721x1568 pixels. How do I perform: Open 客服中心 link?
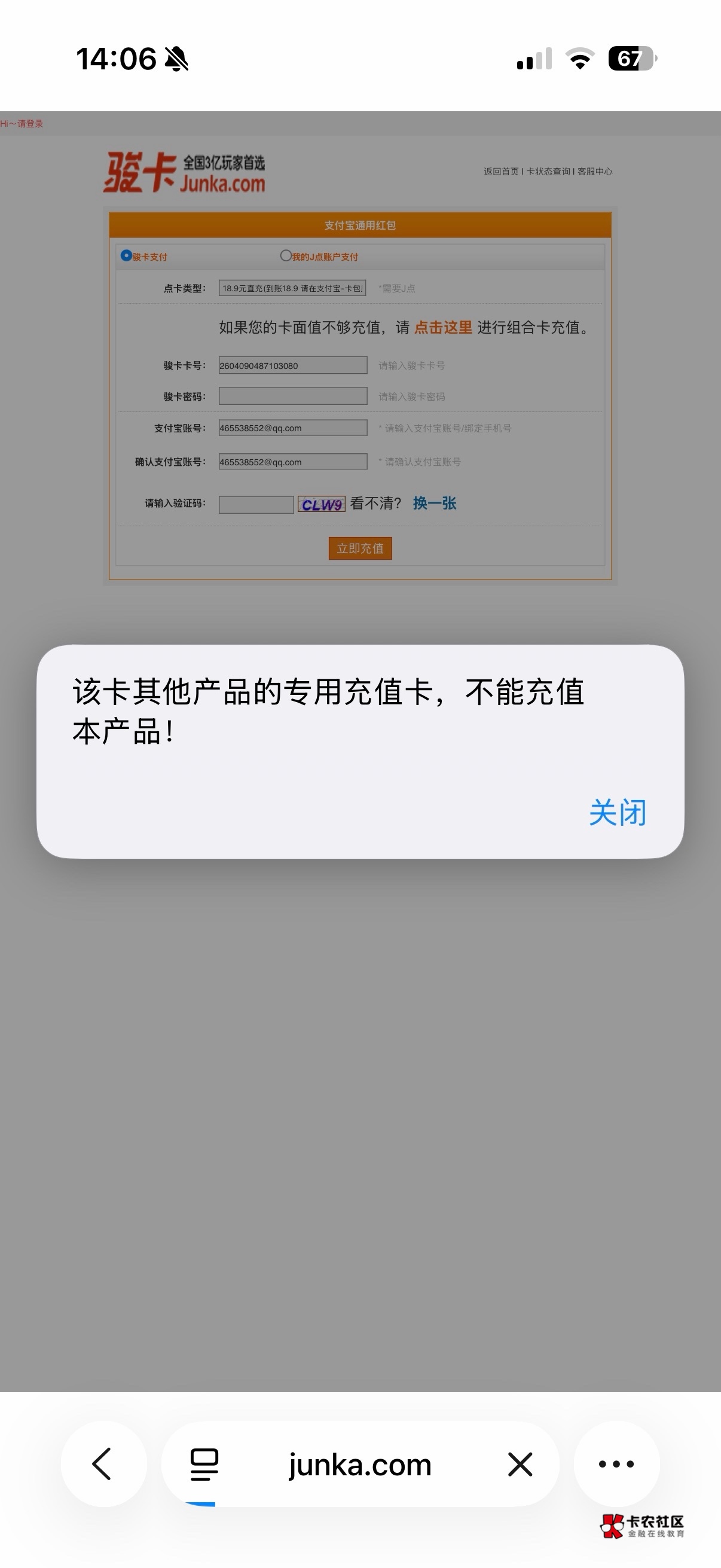point(594,172)
